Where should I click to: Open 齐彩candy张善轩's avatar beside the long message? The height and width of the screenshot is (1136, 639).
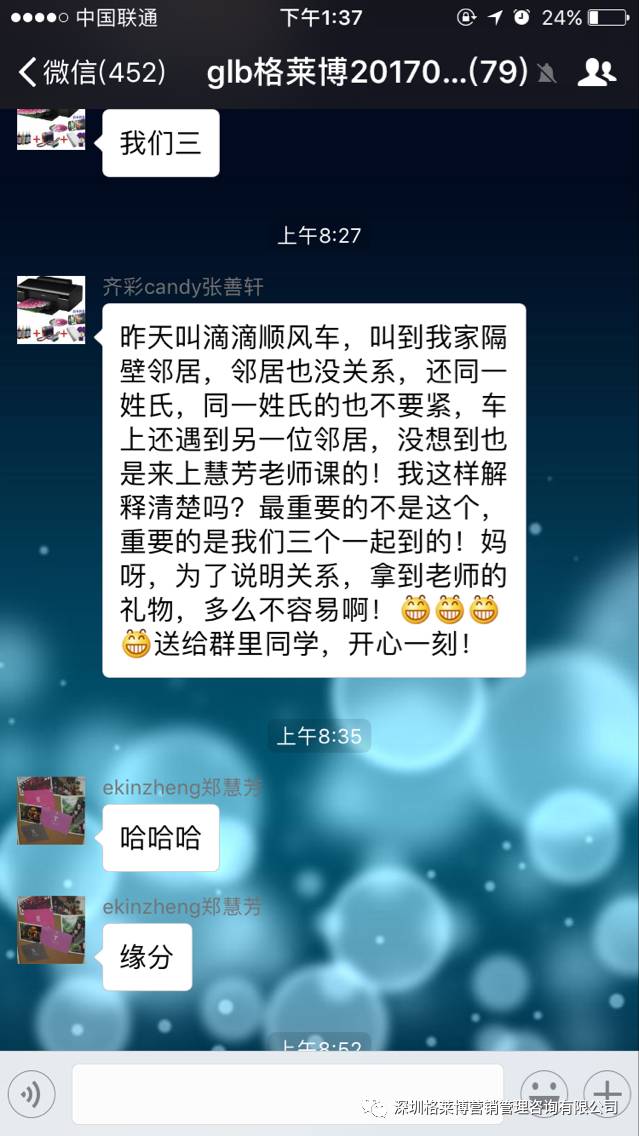click(x=51, y=309)
